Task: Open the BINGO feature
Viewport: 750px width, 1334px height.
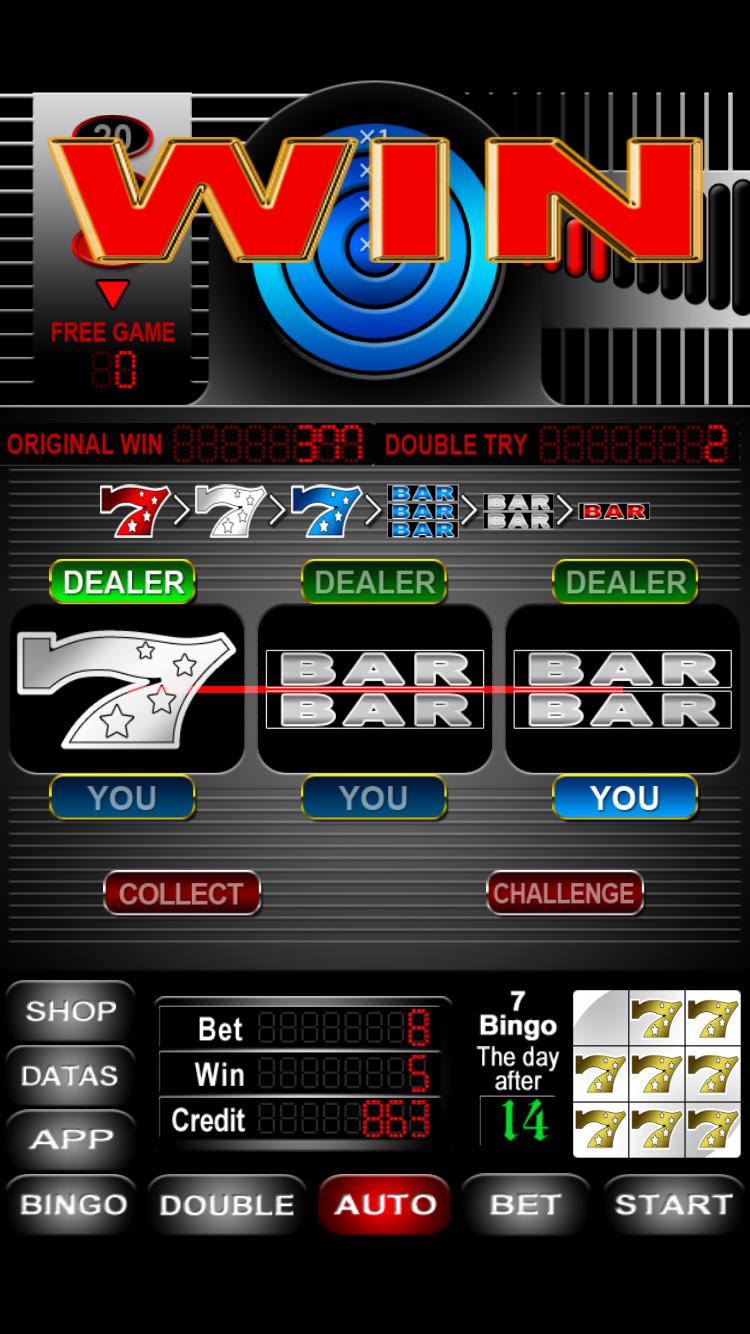Action: pos(73,1204)
